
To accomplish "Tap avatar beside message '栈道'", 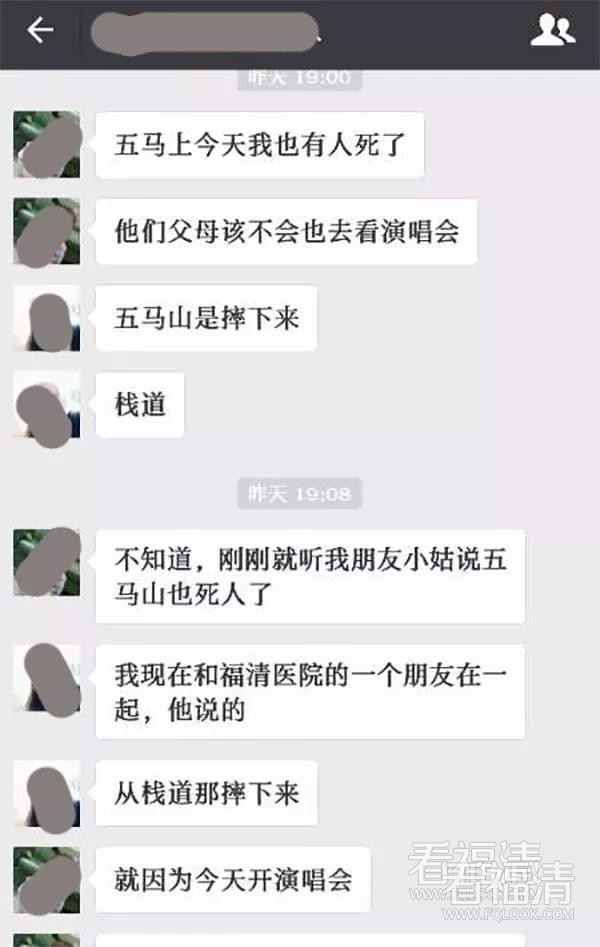I will tap(46, 405).
